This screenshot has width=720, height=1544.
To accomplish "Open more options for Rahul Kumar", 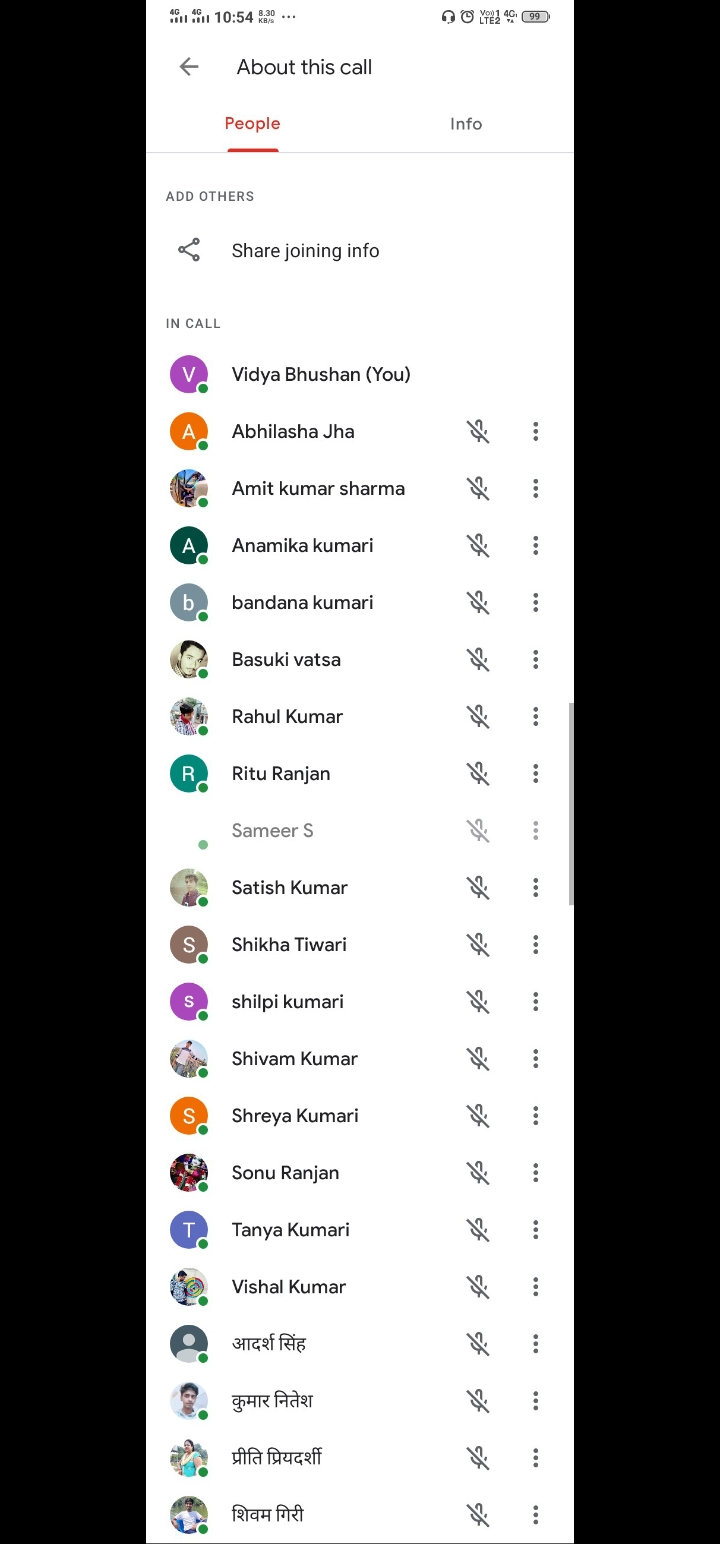I will [535, 717].
